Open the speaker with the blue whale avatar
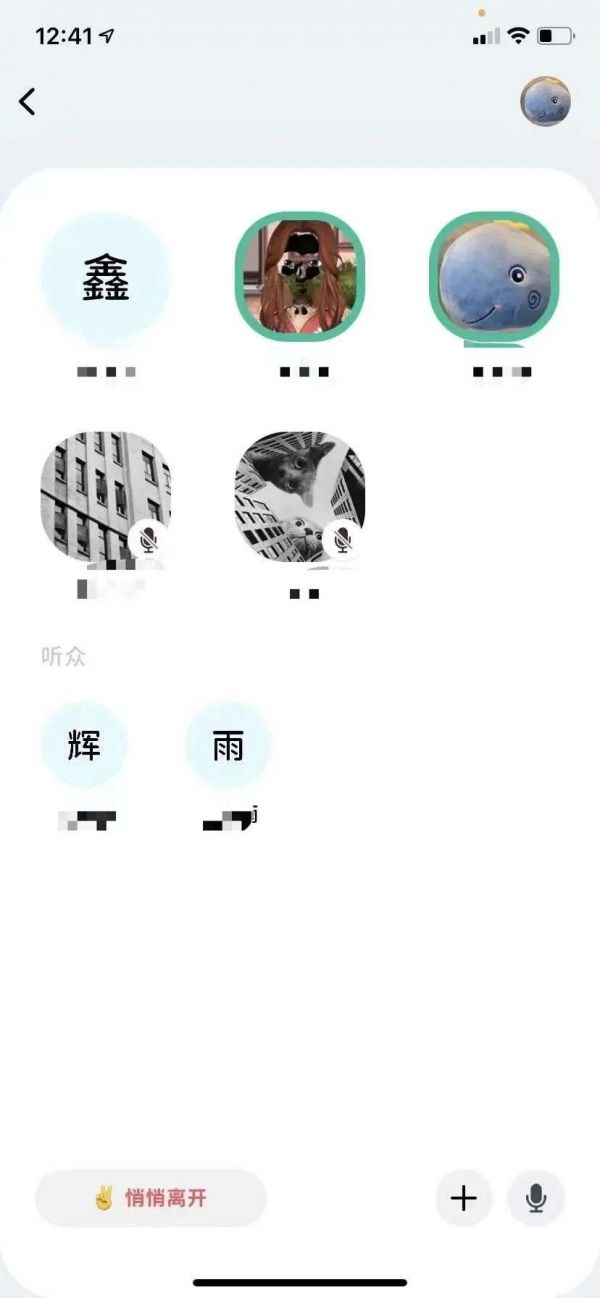This screenshot has width=600, height=1298. pos(494,277)
